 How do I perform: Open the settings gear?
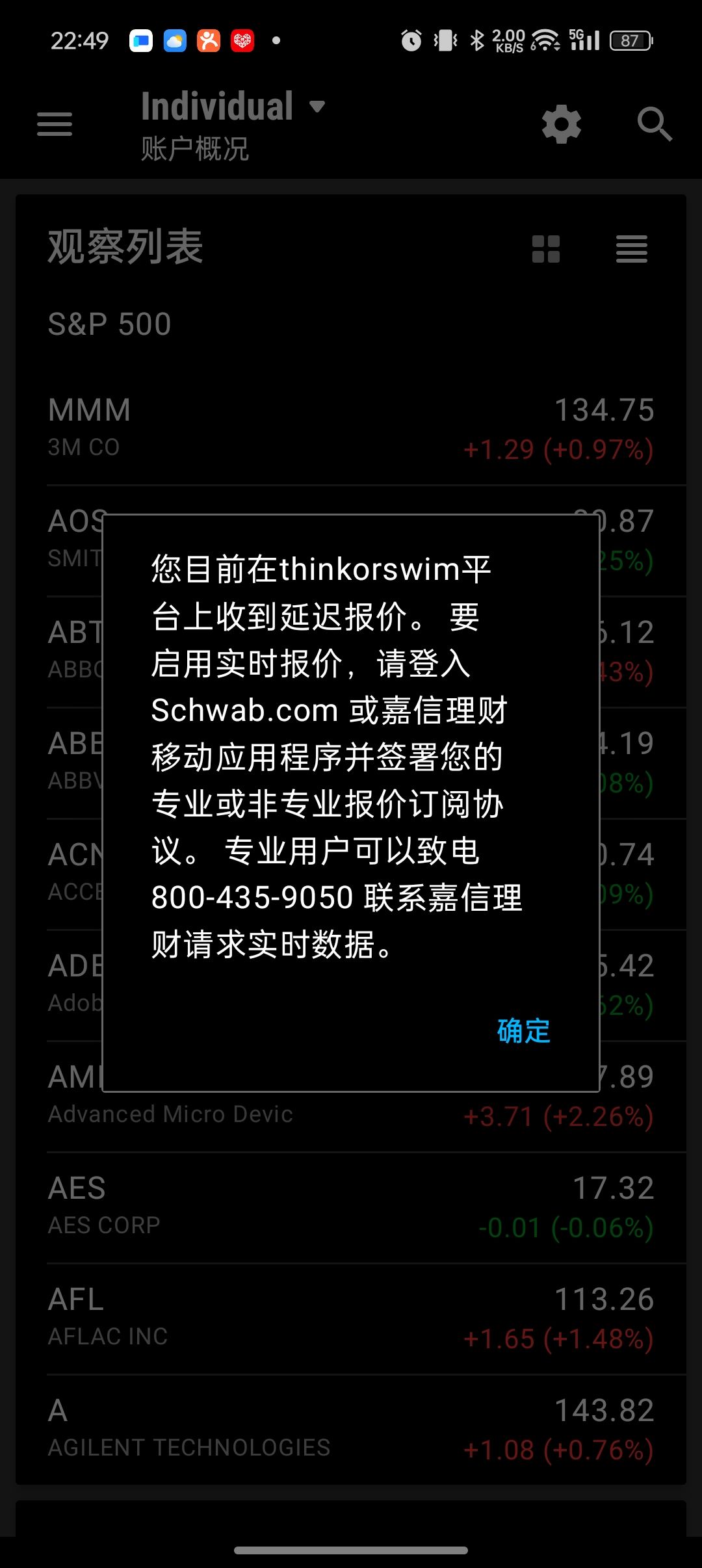[x=561, y=124]
